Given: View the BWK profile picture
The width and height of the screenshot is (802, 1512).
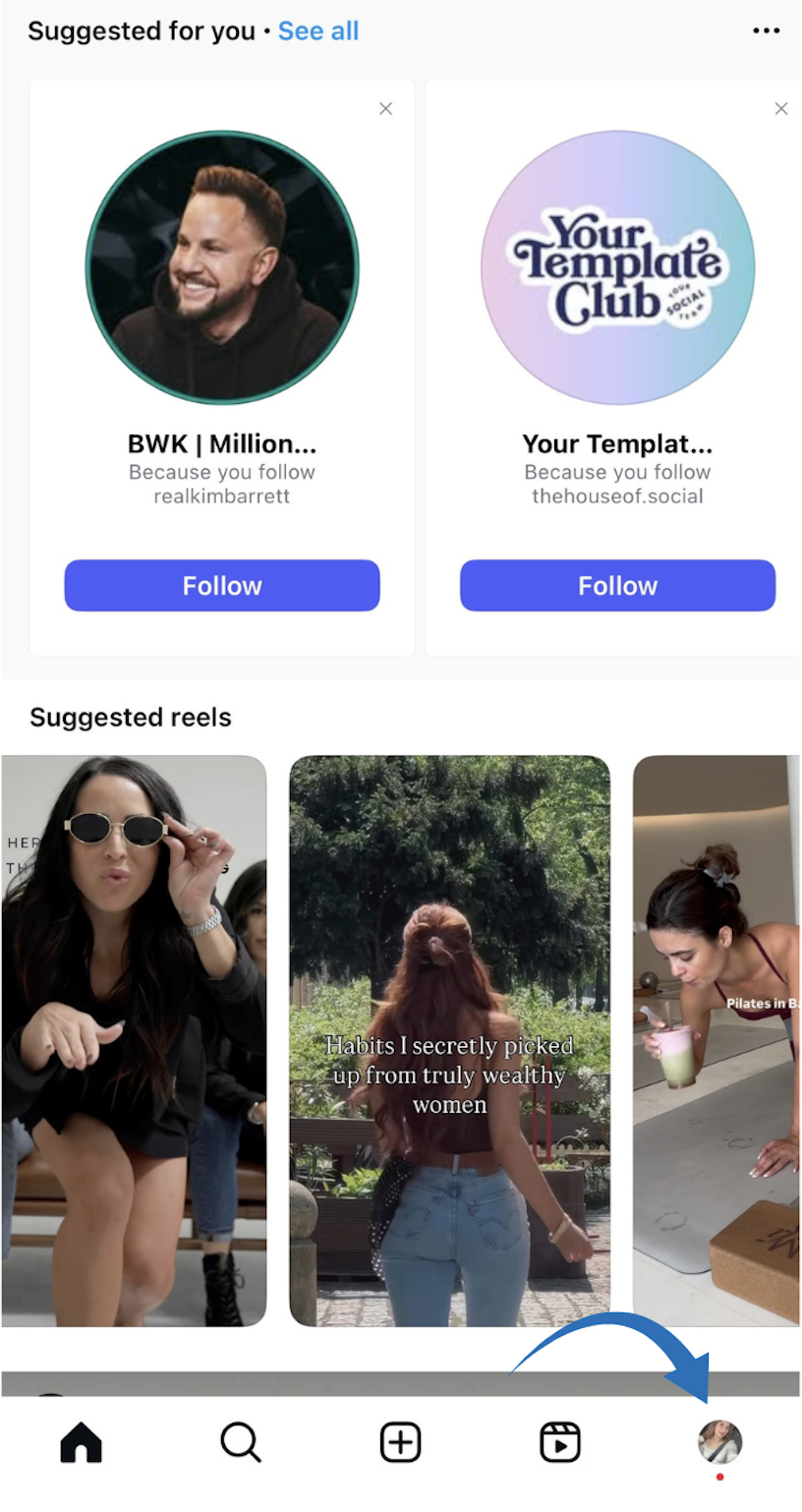Looking at the screenshot, I should coord(222,267).
